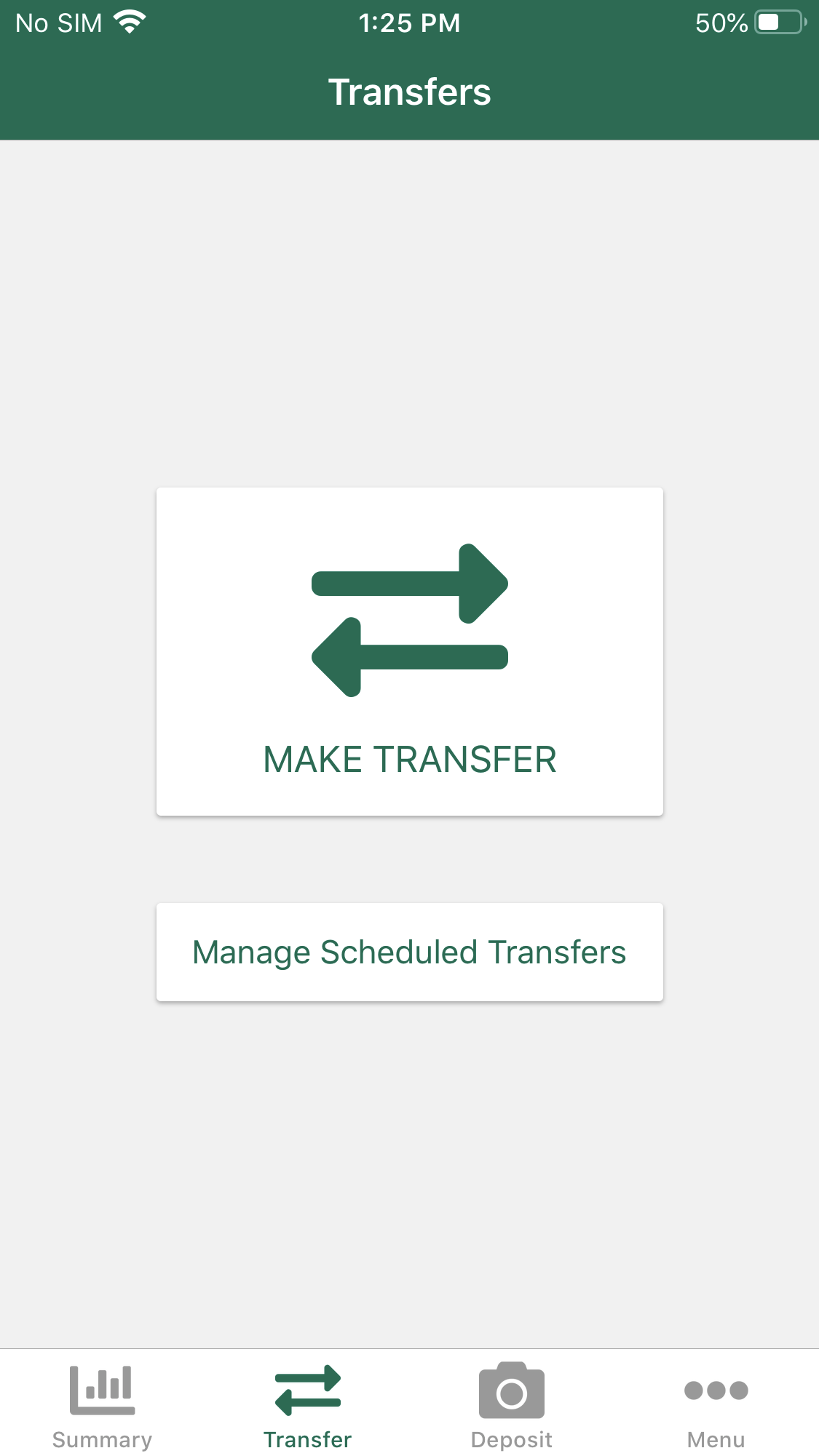Tap the MAKE TRANSFER card
Image resolution: width=819 pixels, height=1456 pixels.
pyautogui.click(x=409, y=651)
